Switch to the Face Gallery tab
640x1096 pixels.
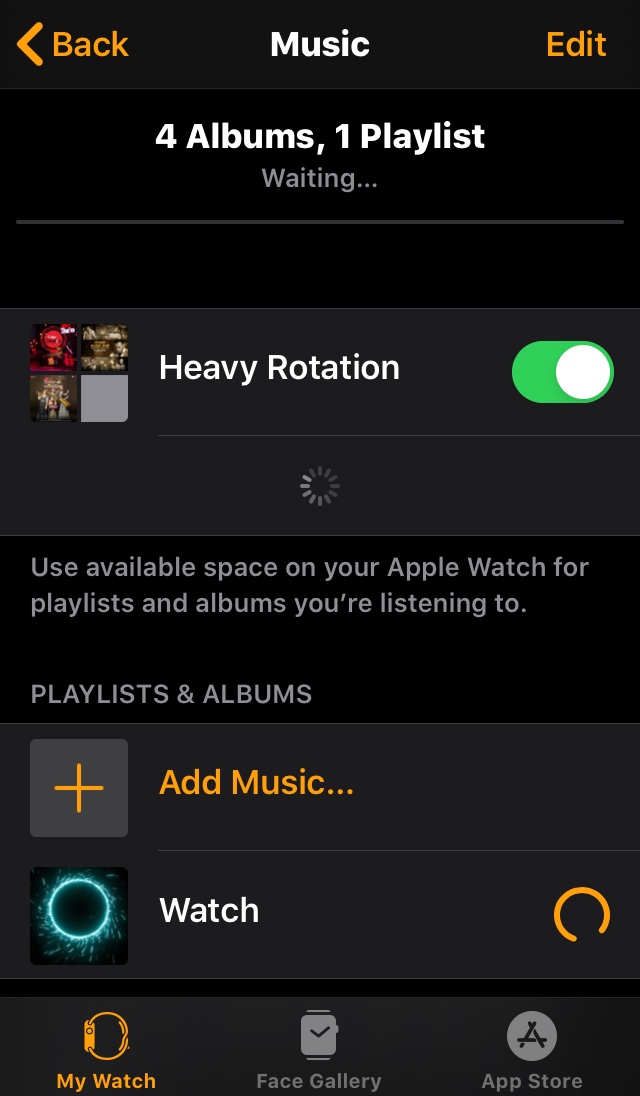319,1050
